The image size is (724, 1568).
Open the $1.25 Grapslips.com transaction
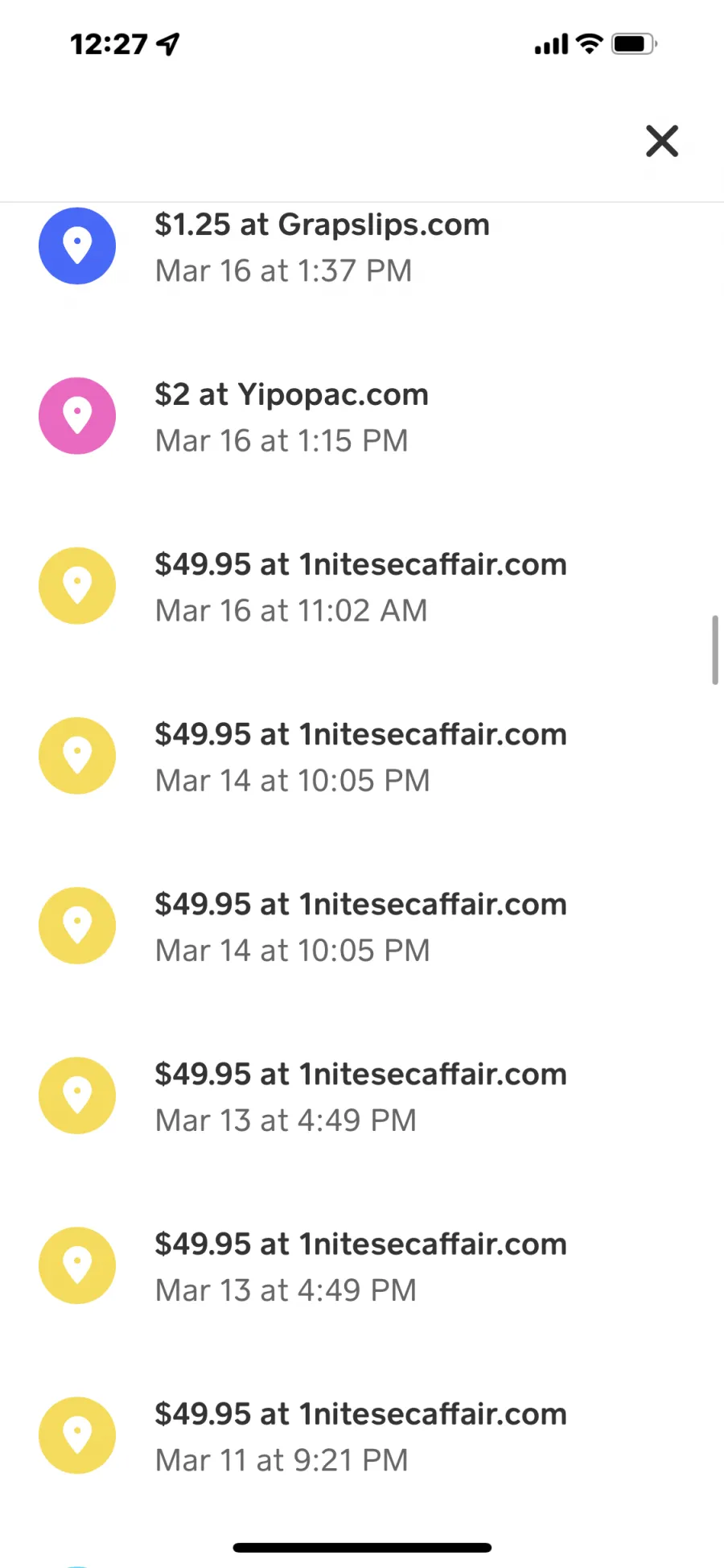[x=362, y=246]
